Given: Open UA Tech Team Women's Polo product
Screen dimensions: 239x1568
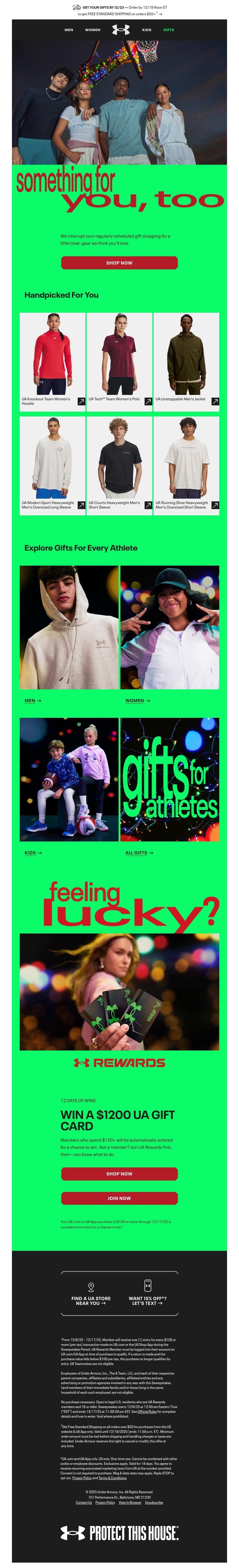Looking at the screenshot, I should (119, 361).
